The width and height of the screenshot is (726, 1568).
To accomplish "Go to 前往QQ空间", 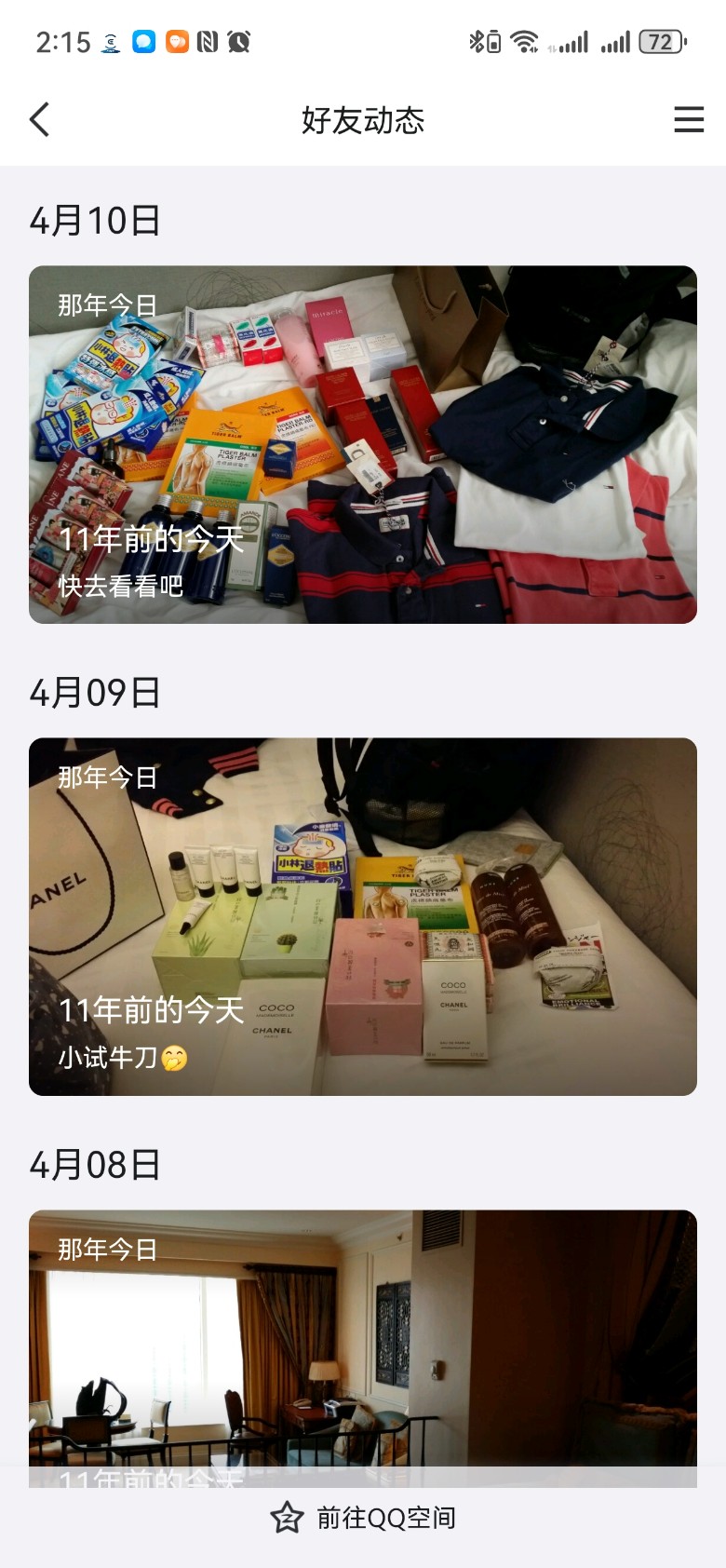I will [x=363, y=1518].
